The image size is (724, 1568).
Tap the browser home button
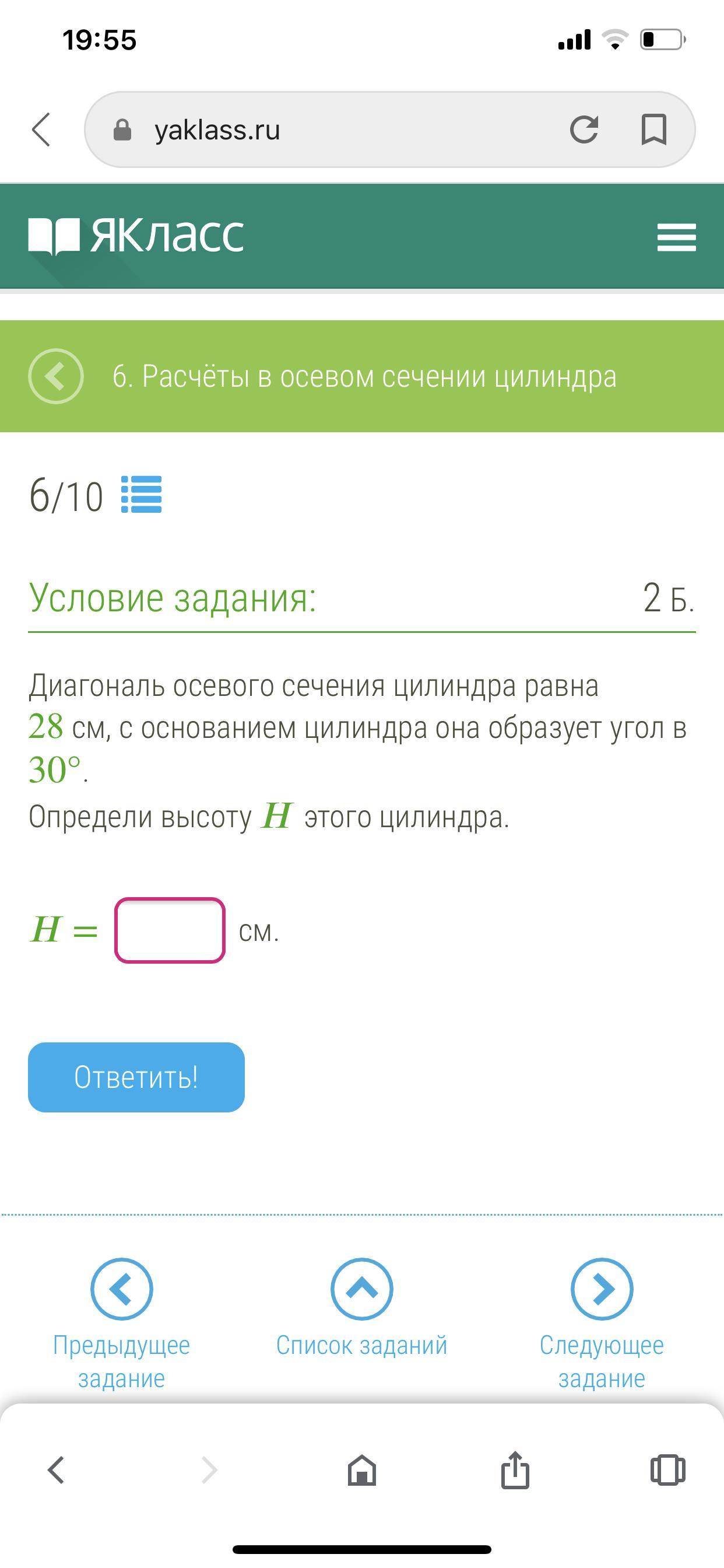tap(362, 1470)
